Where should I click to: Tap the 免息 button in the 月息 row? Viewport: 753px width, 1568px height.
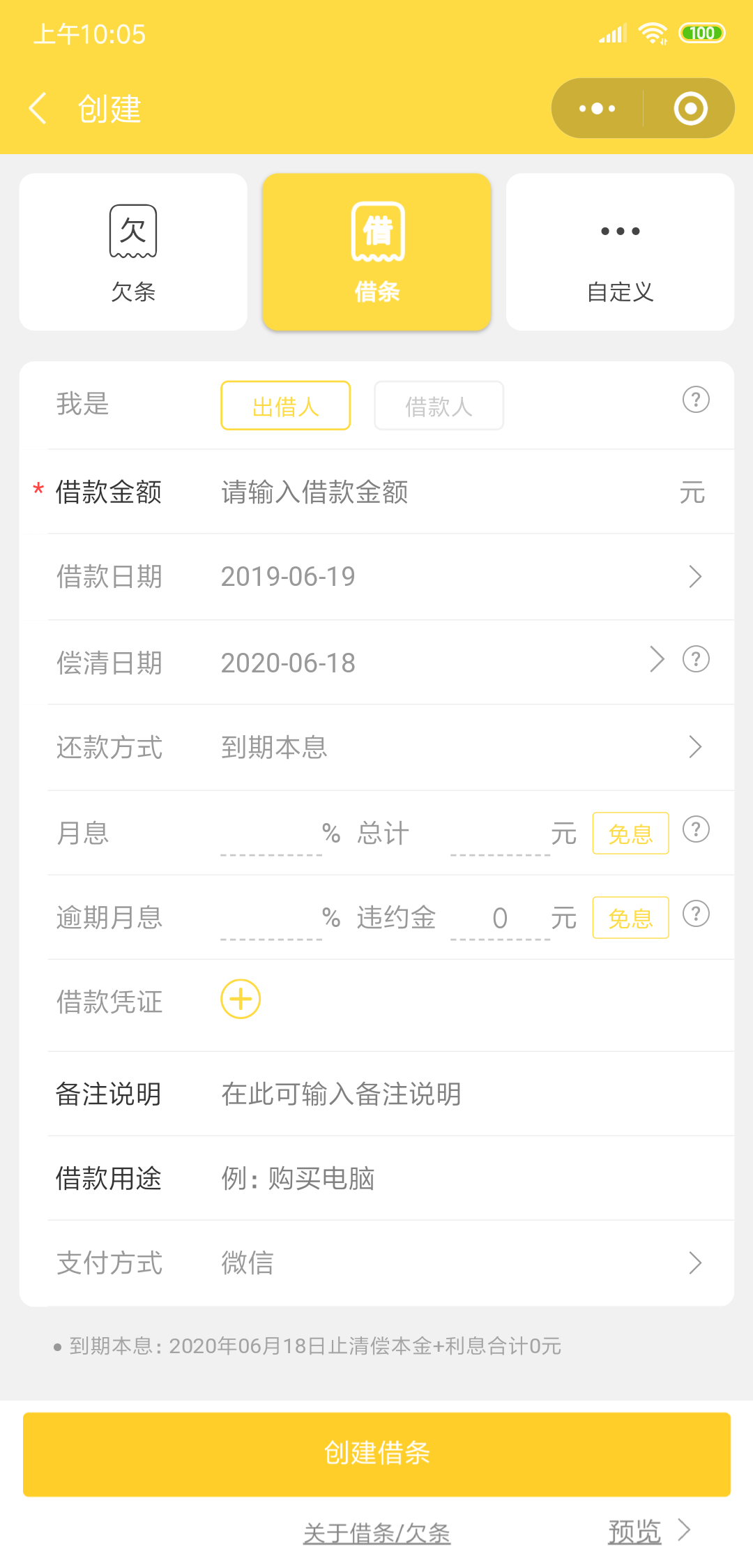[630, 833]
